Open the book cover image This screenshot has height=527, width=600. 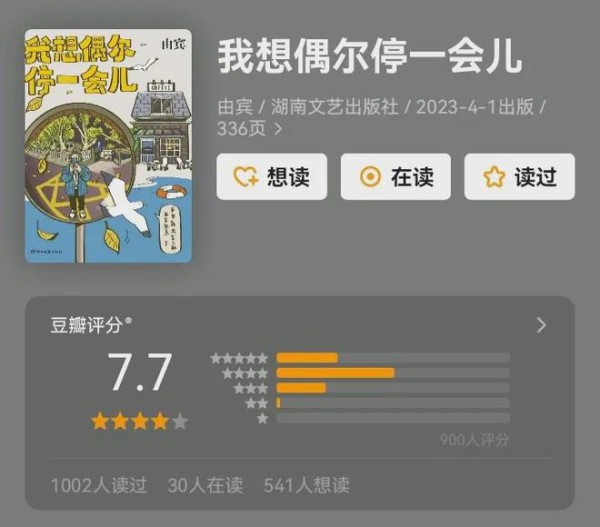point(108,146)
